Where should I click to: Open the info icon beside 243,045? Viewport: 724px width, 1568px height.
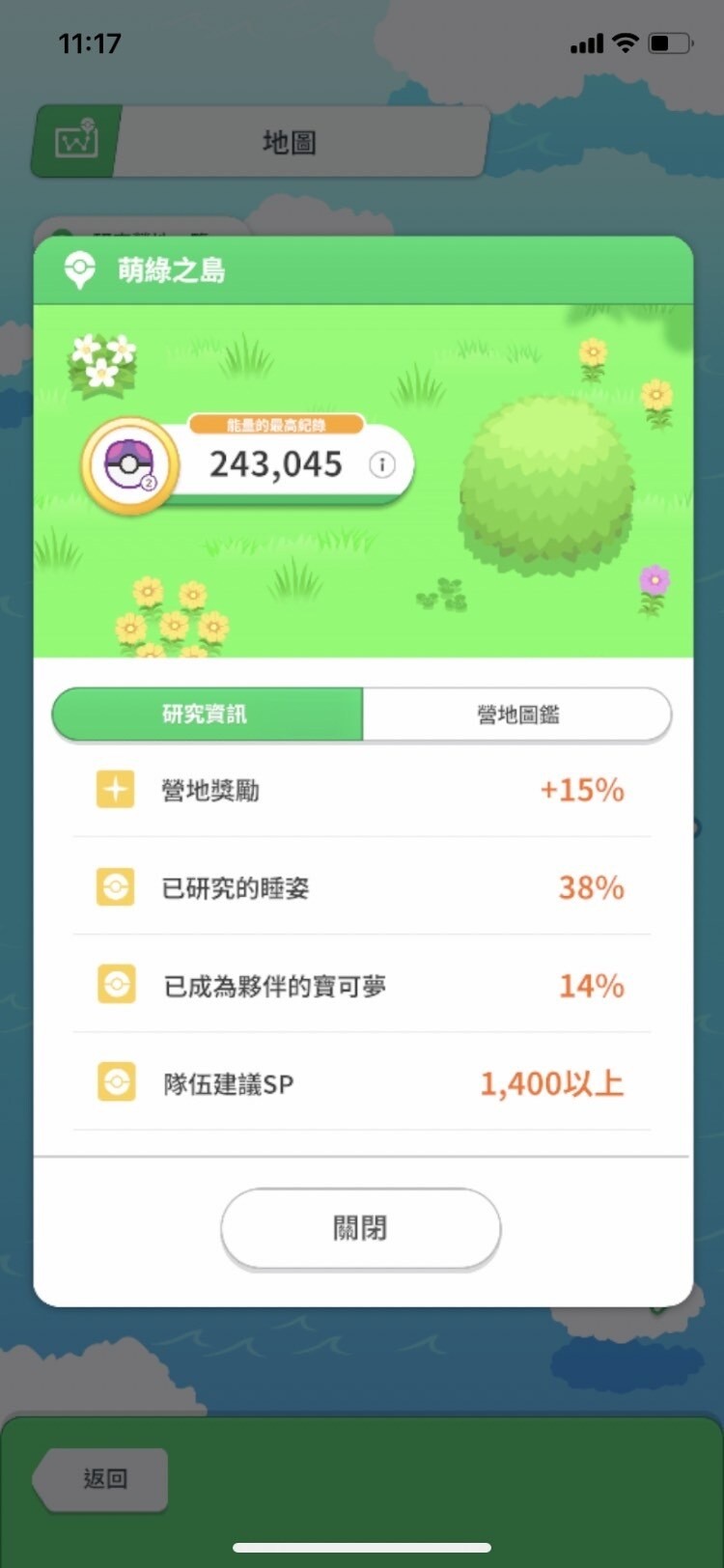pos(380,464)
